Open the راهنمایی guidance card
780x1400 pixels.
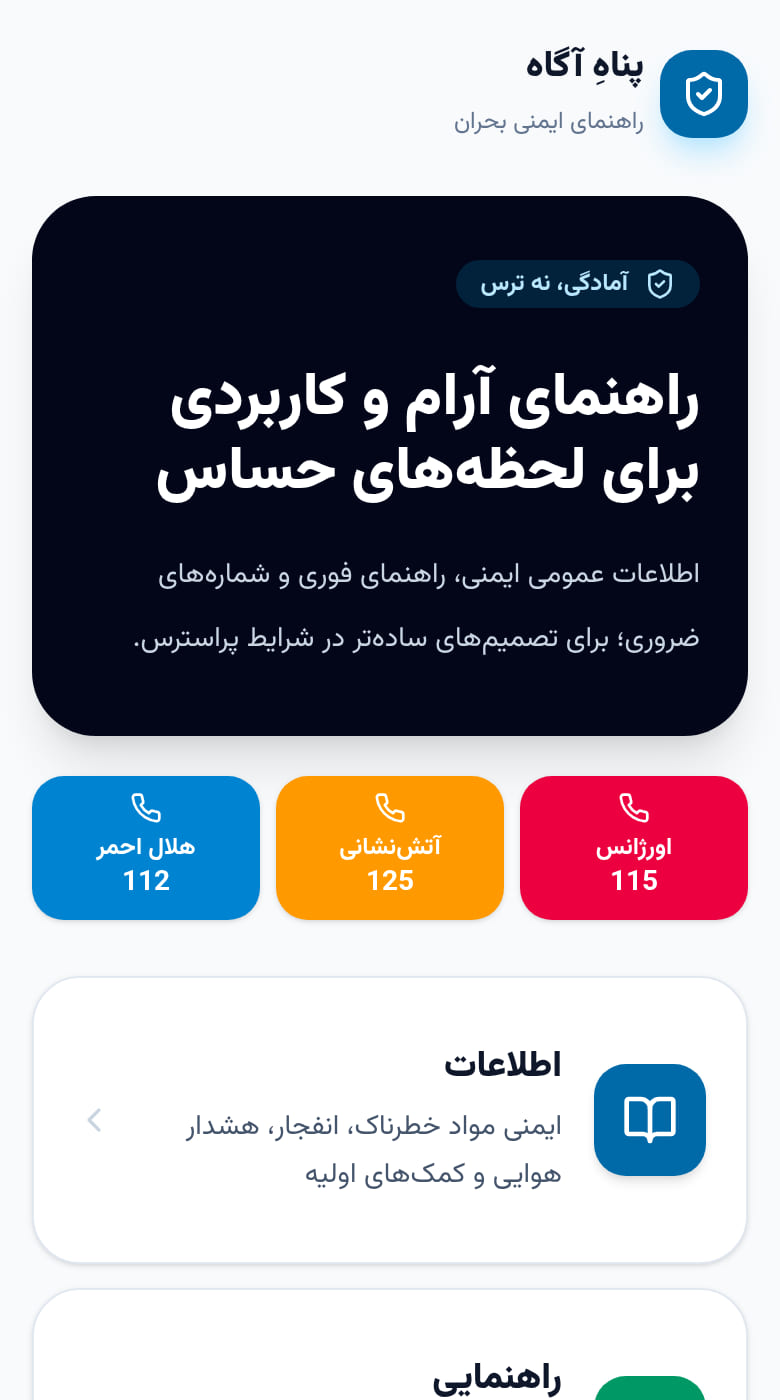pos(390,1345)
